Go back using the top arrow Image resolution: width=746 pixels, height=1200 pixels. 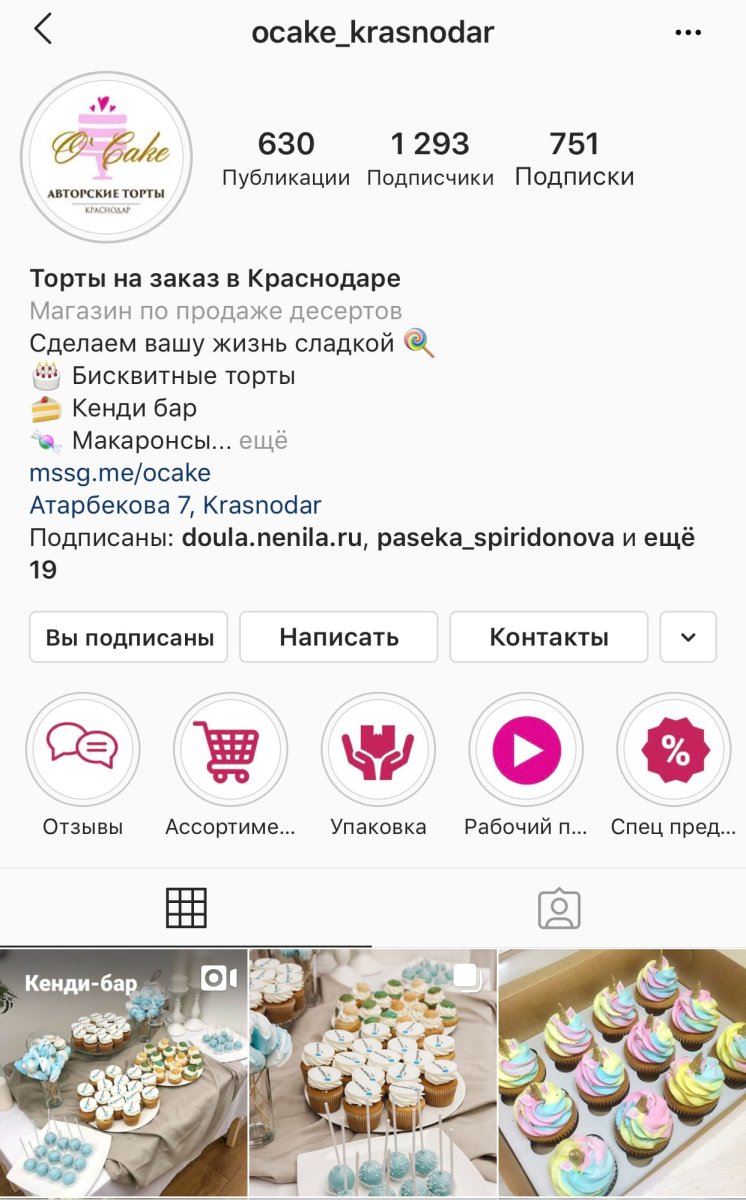pos(42,30)
